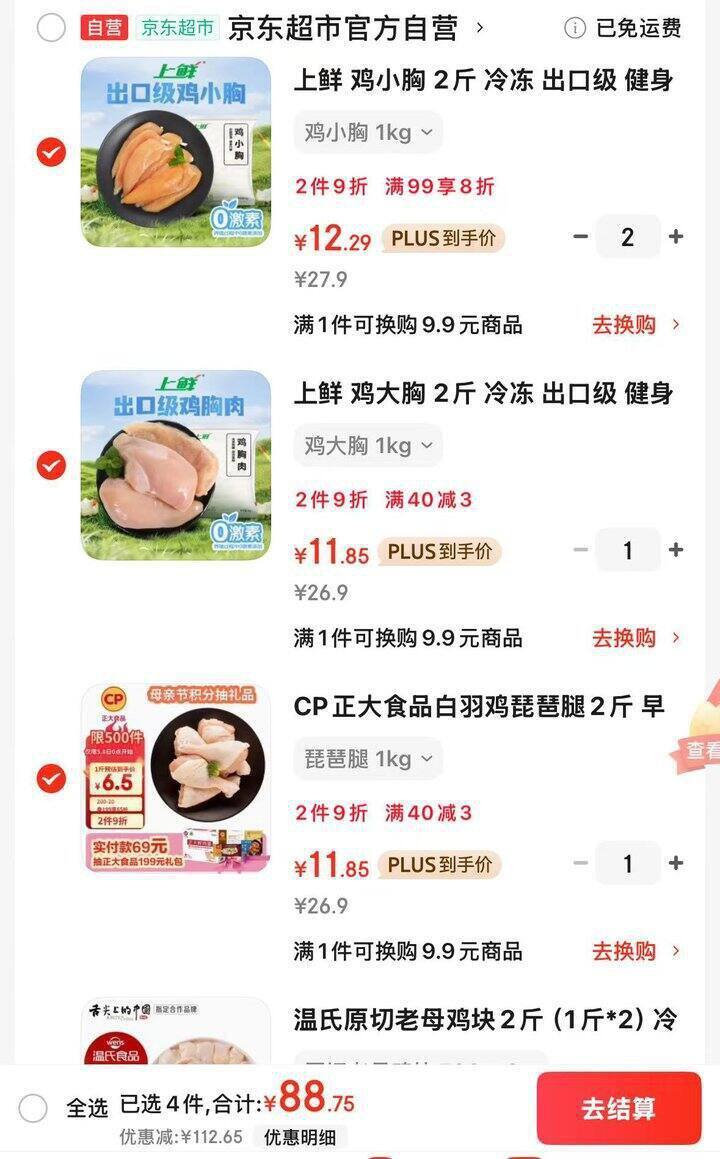720x1159 pixels.
Task: Tap 去结算 to checkout
Action: 619,1108
